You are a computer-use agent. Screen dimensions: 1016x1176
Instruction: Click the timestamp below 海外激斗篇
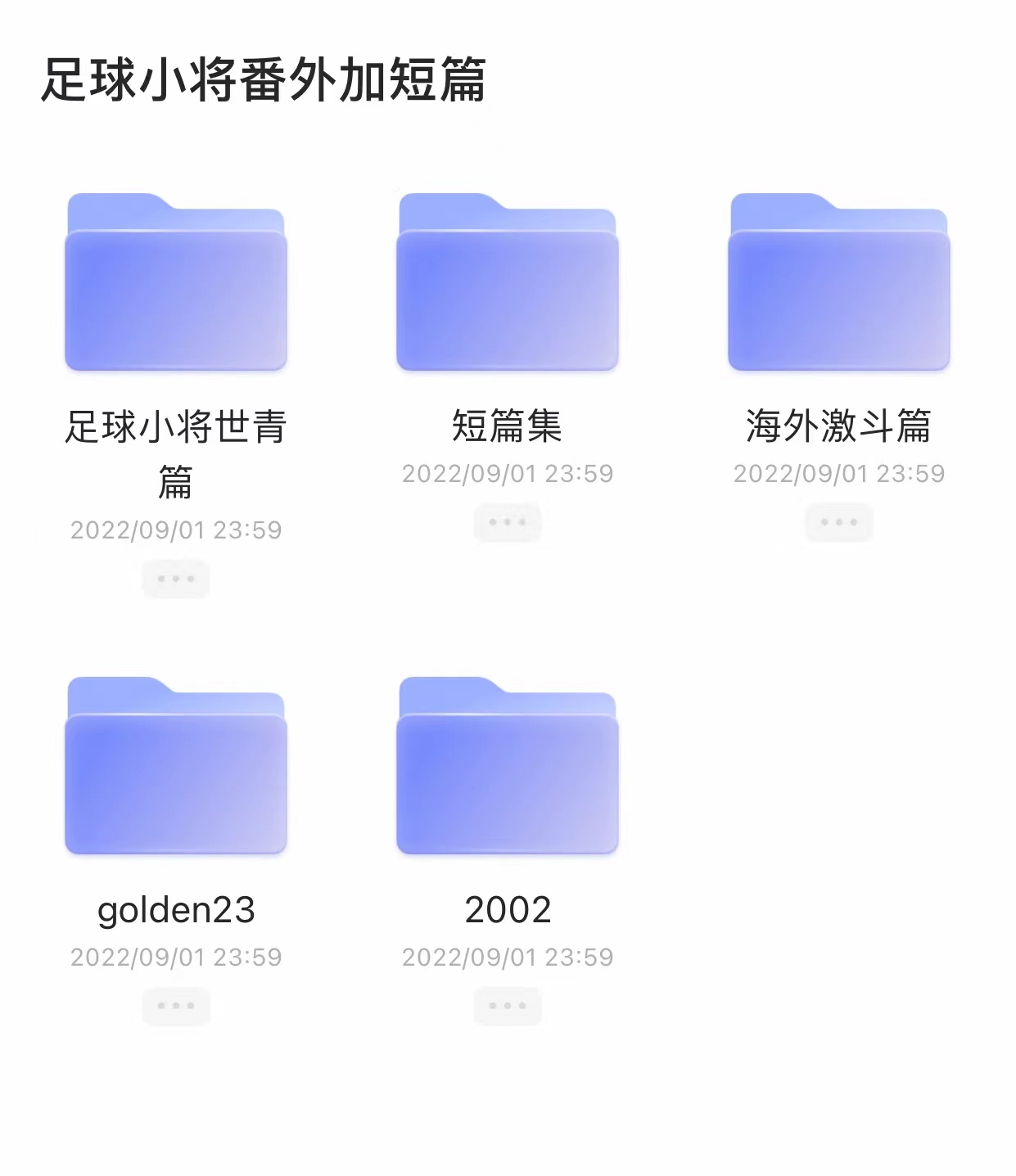pos(839,473)
